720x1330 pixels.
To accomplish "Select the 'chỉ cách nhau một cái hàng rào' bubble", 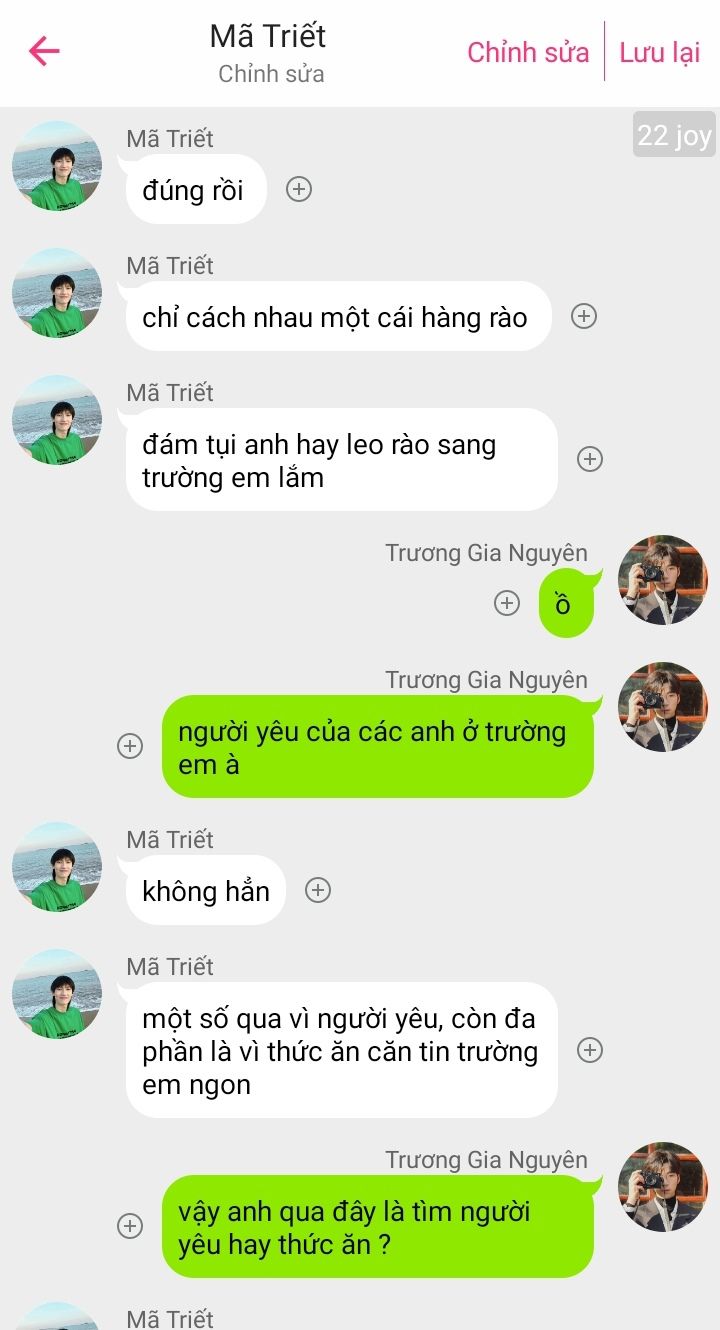I will click(x=338, y=316).
